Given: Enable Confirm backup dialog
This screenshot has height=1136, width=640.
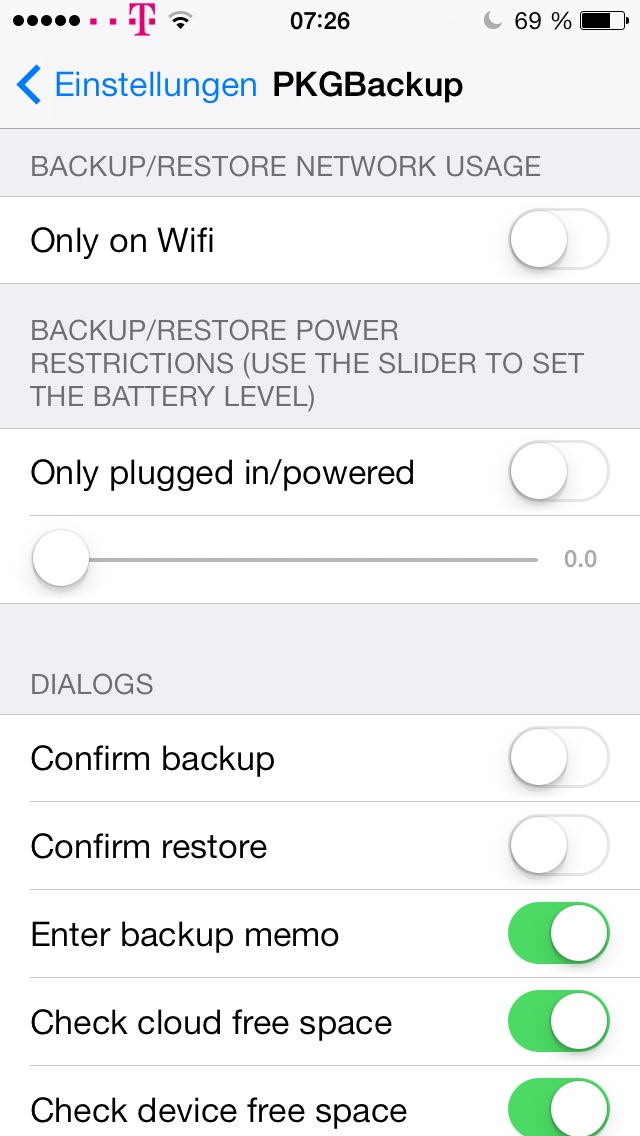Looking at the screenshot, I should click(x=559, y=758).
